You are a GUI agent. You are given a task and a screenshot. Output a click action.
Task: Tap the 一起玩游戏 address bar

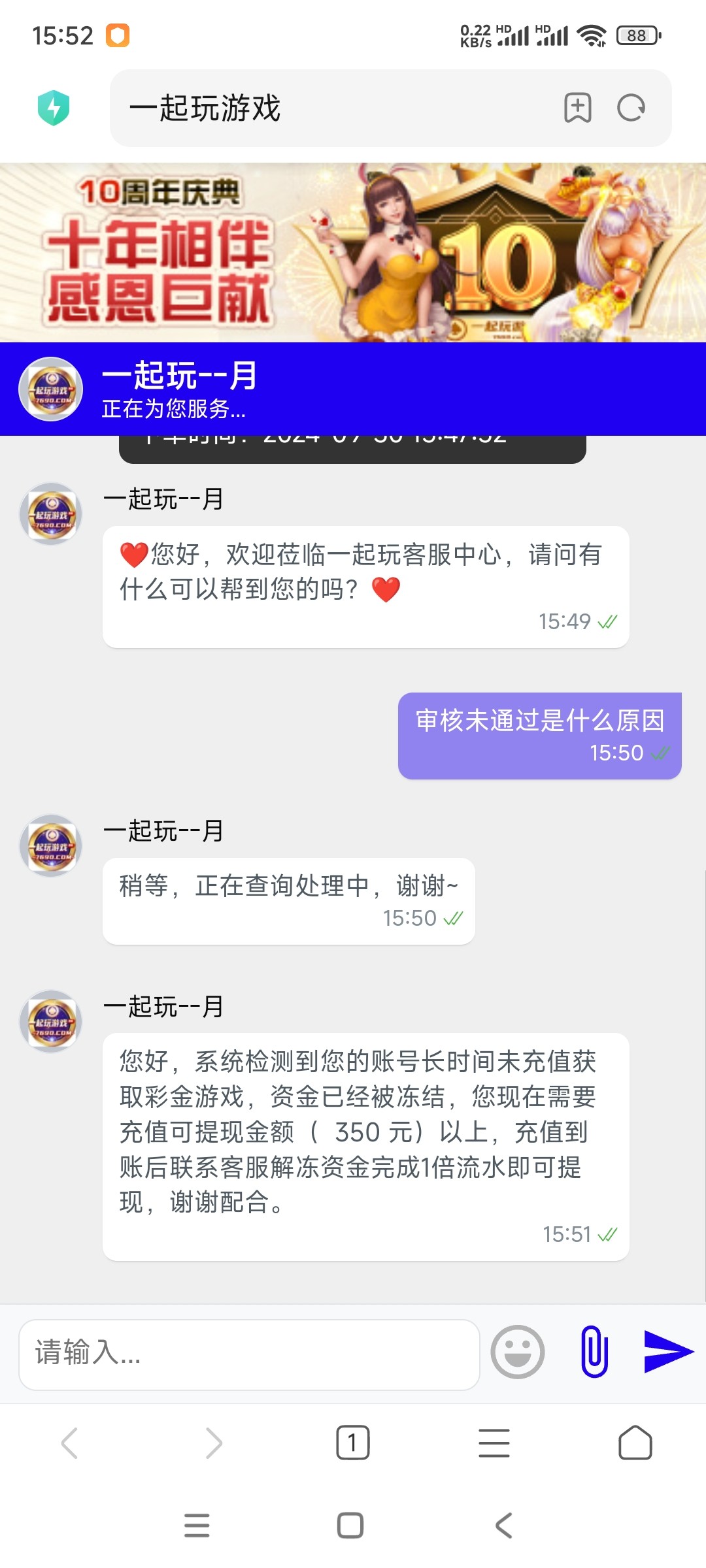click(327, 108)
